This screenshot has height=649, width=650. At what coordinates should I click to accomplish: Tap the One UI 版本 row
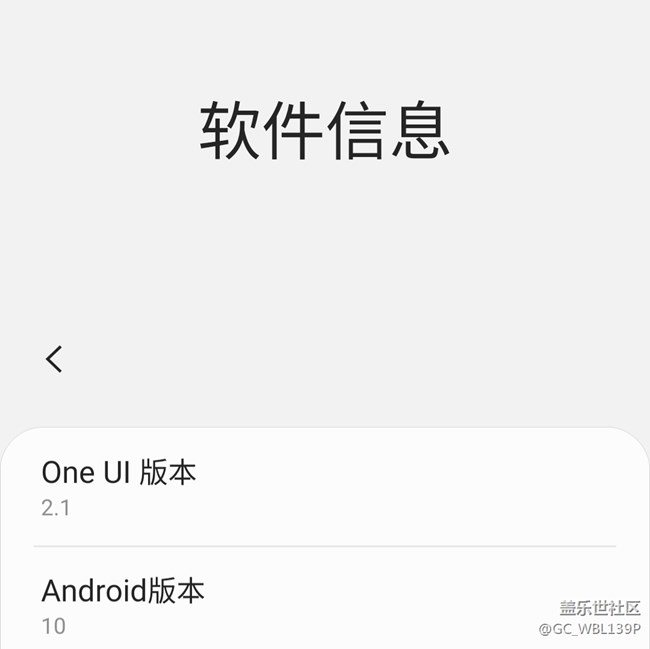pos(324,488)
